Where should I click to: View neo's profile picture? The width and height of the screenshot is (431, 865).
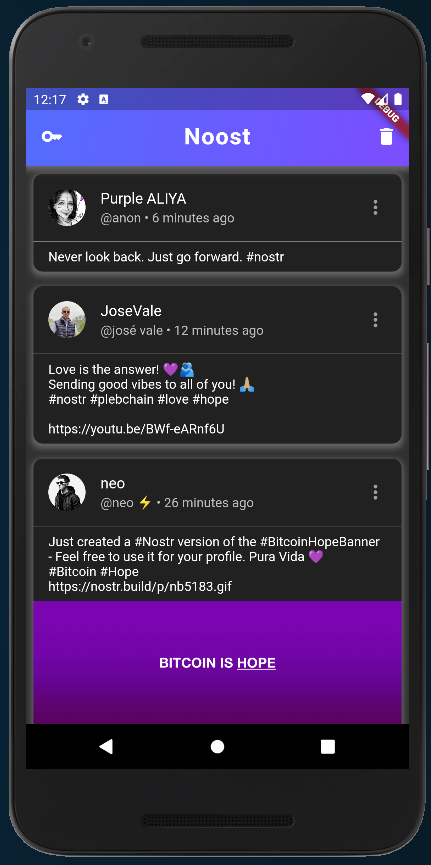tap(67, 492)
